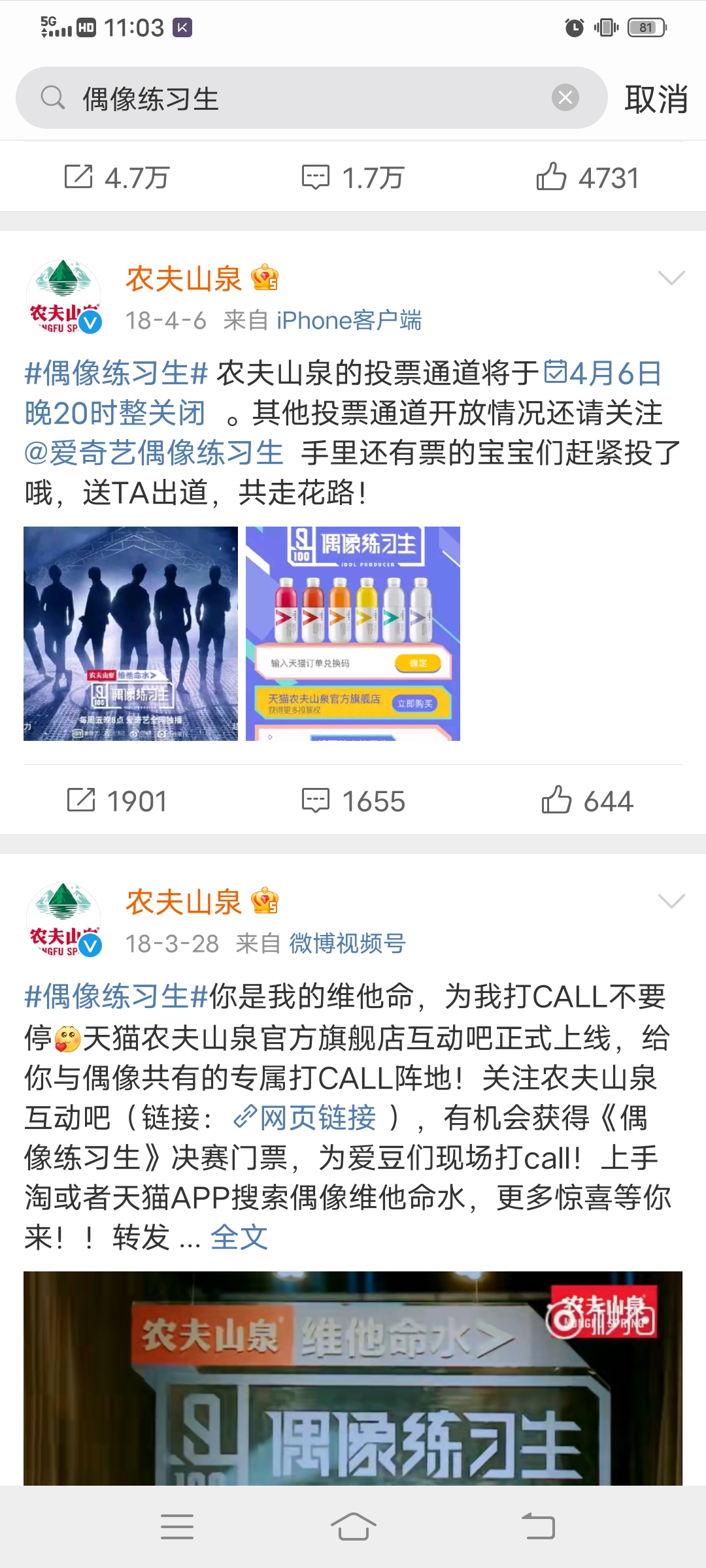View the silhouettes photo in 18-4-6 post
This screenshot has height=1568, width=706.
(131, 633)
